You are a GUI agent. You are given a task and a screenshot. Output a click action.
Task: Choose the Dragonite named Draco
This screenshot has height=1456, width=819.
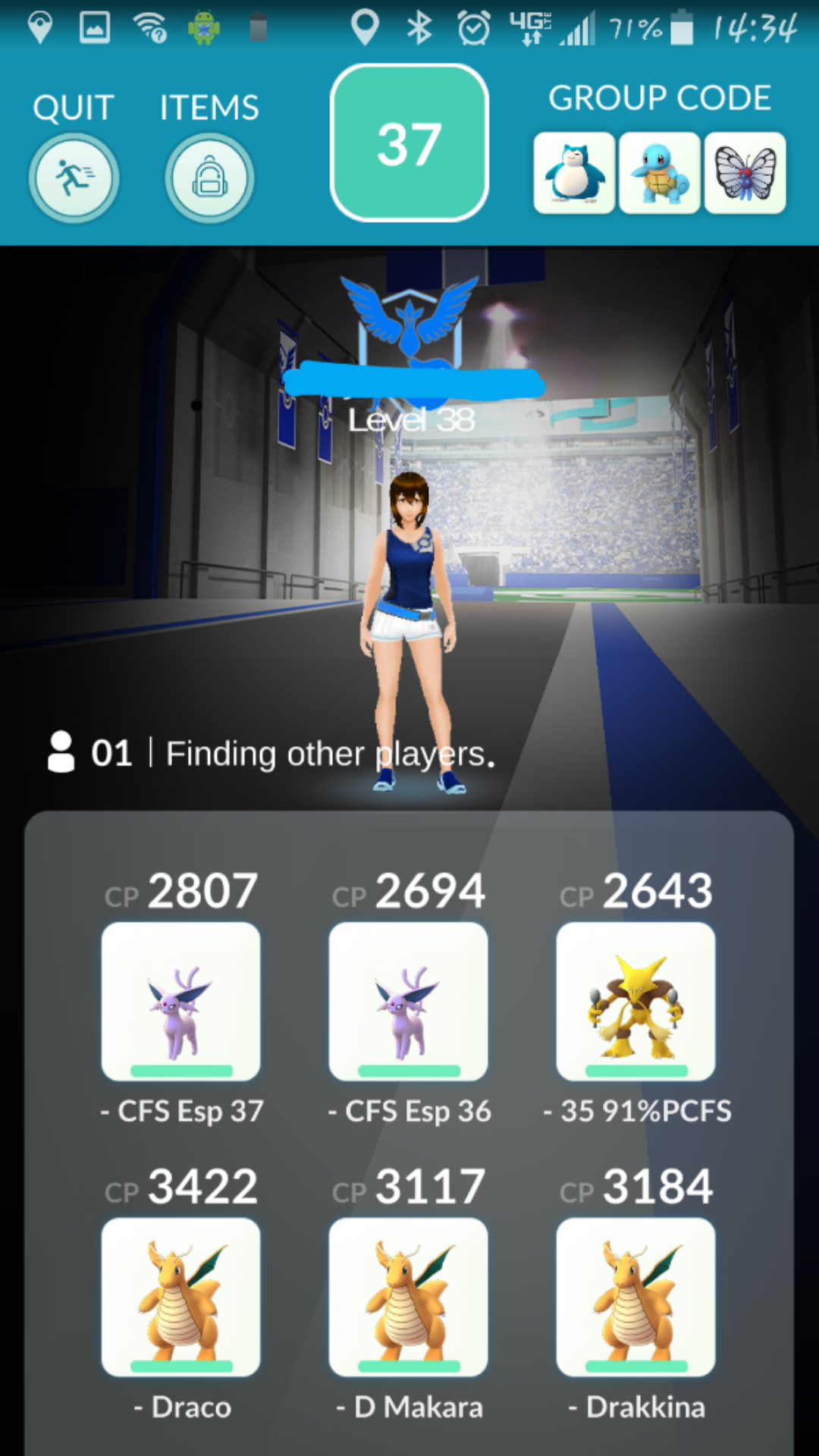(x=180, y=1297)
